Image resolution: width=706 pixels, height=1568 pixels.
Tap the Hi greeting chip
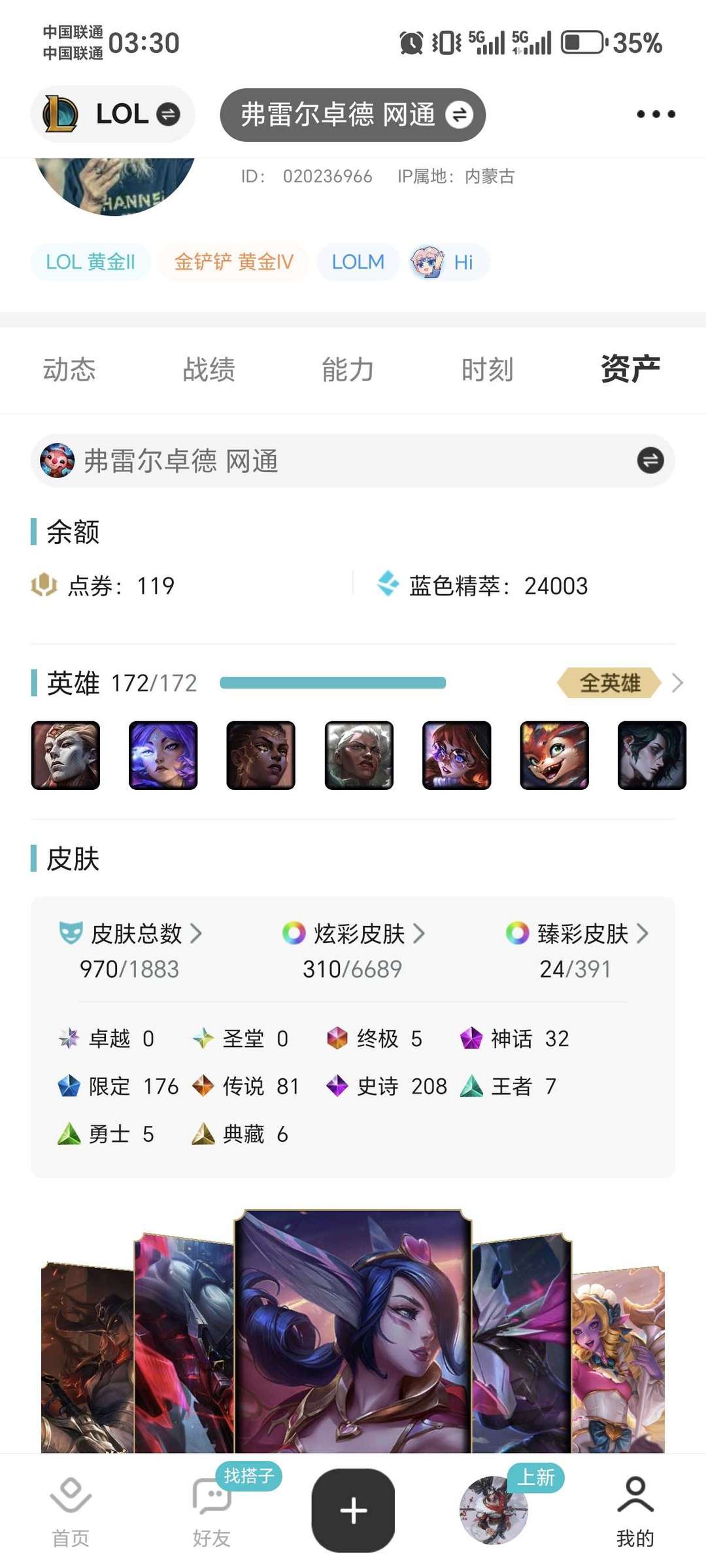(448, 262)
